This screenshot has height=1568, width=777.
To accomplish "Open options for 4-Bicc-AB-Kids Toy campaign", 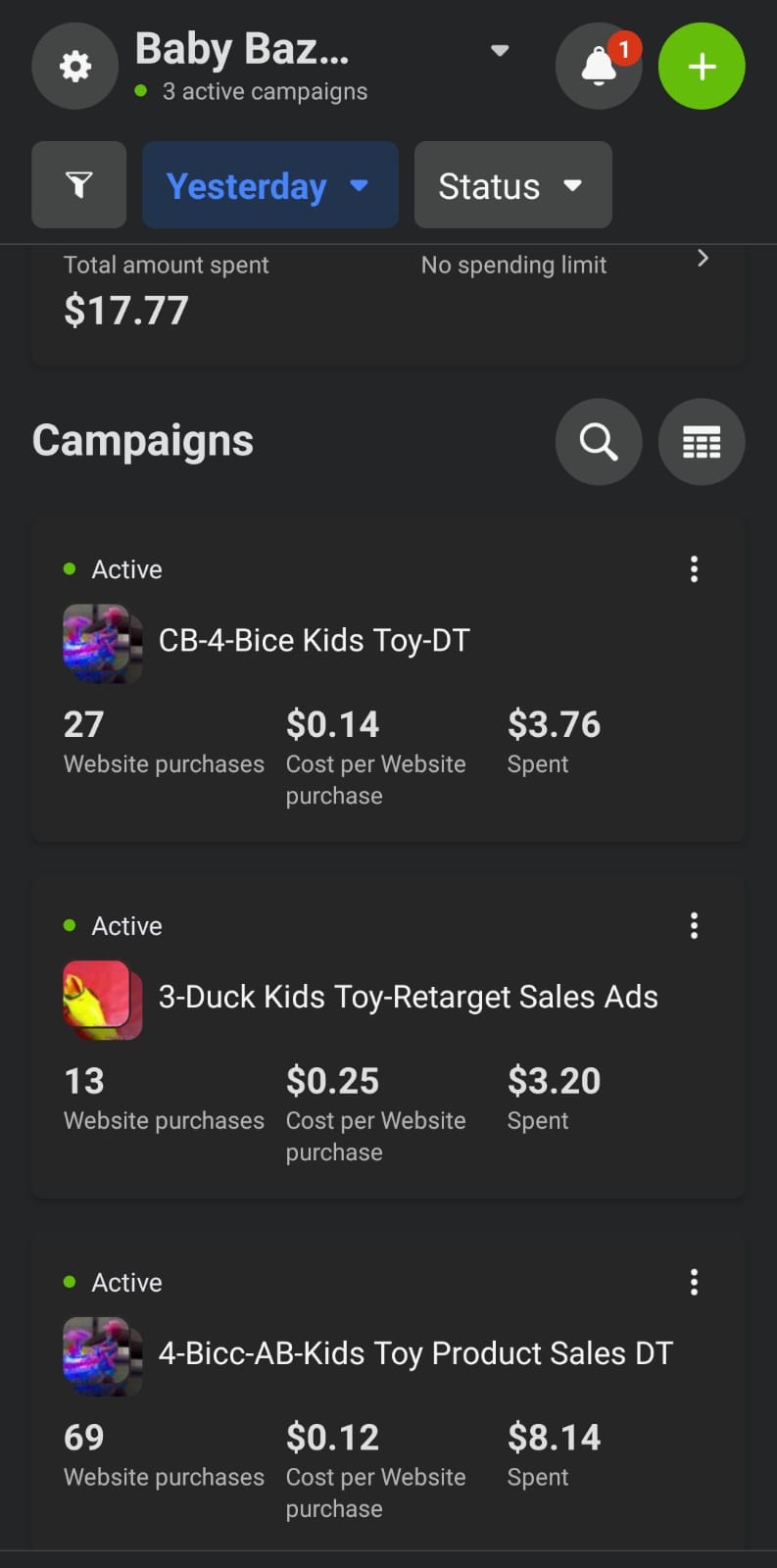I will click(694, 1283).
